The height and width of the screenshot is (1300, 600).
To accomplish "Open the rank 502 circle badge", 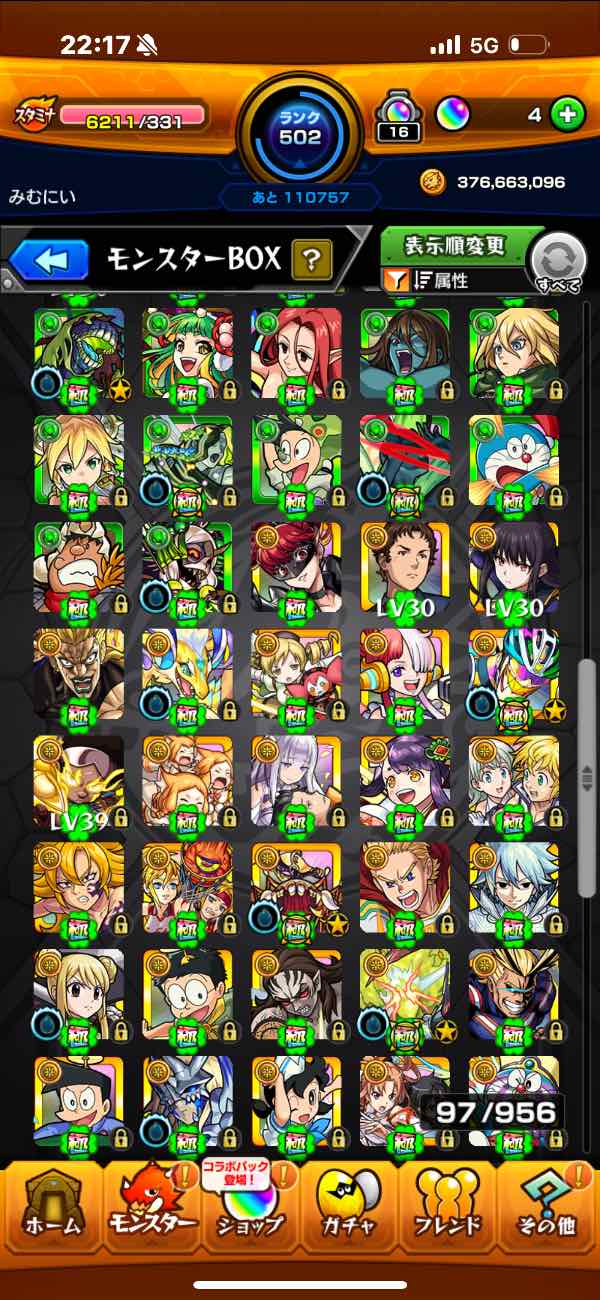I will tap(300, 130).
